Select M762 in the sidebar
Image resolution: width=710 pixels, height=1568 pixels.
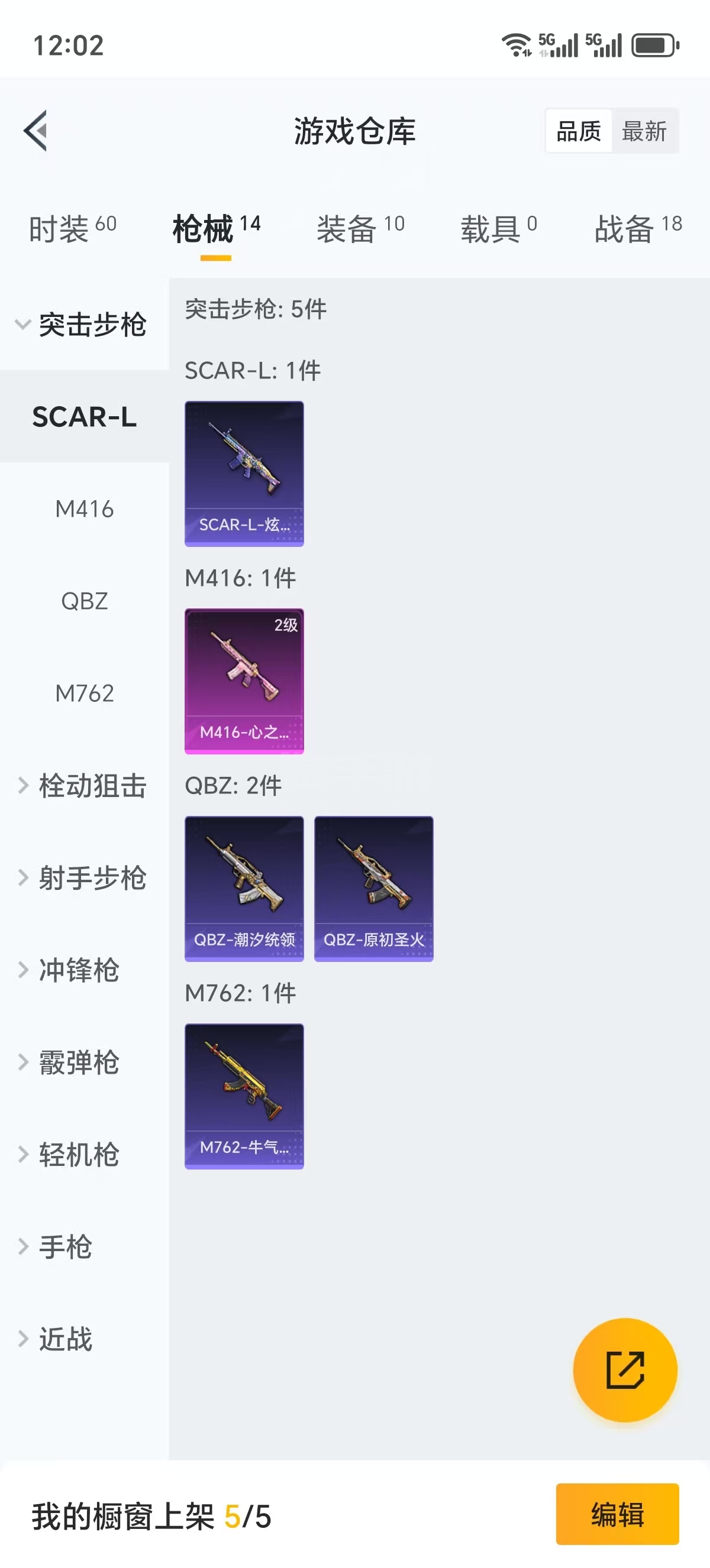(x=84, y=694)
